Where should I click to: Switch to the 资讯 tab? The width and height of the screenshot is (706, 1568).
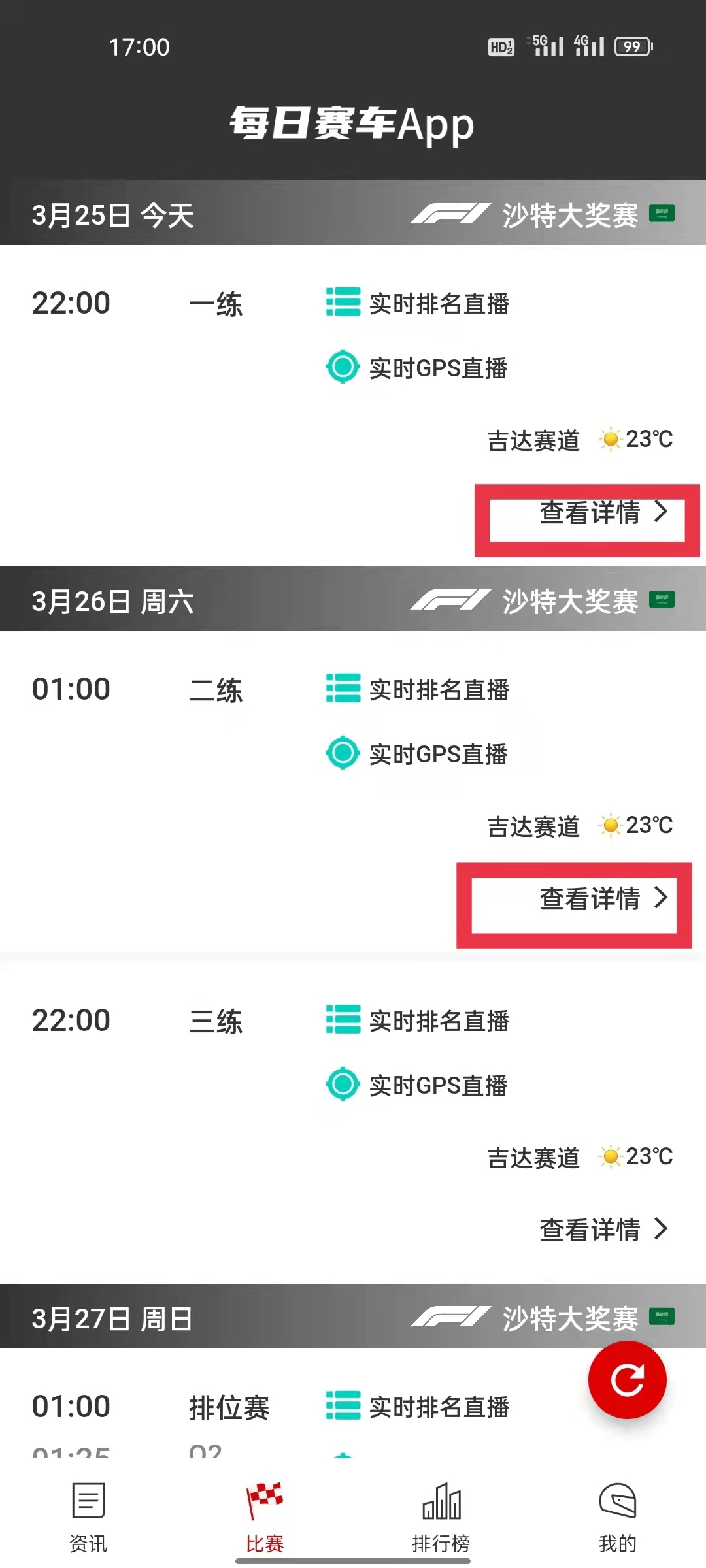click(x=88, y=1517)
